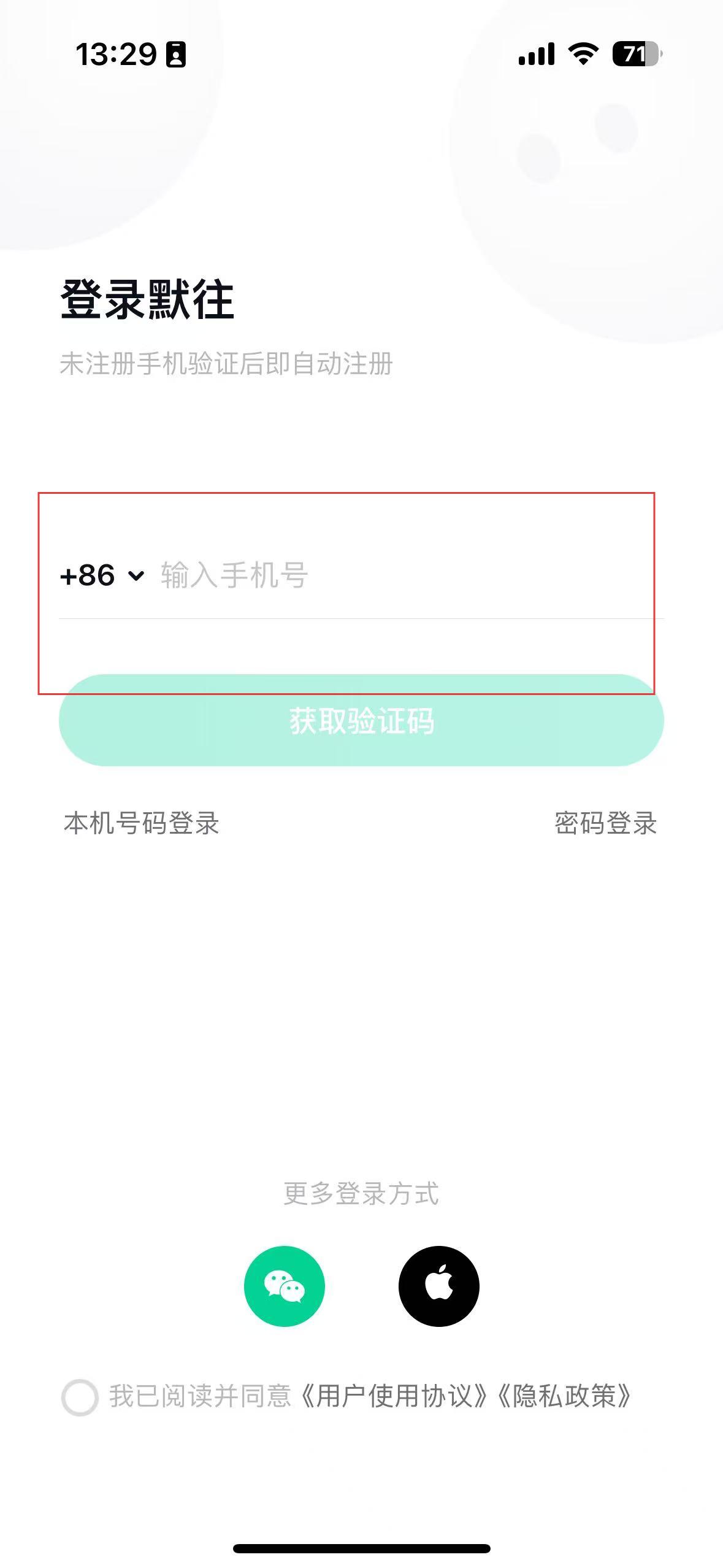
Task: Check the agreement consent circle
Action: tap(80, 1397)
